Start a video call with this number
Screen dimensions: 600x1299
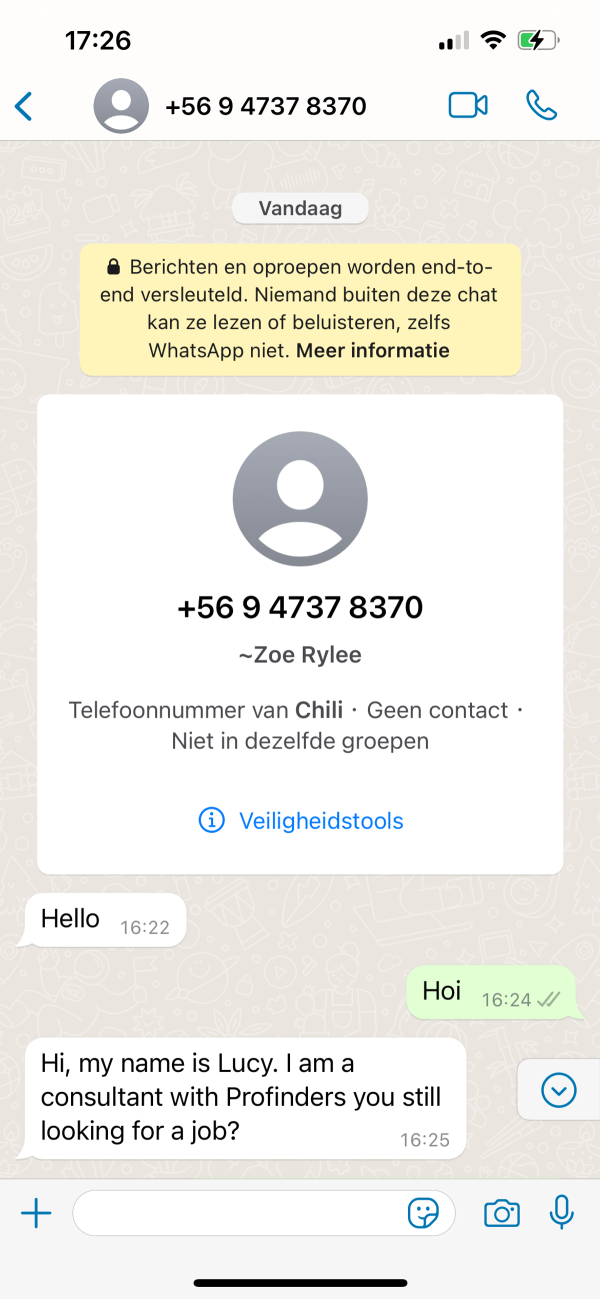pos(468,105)
